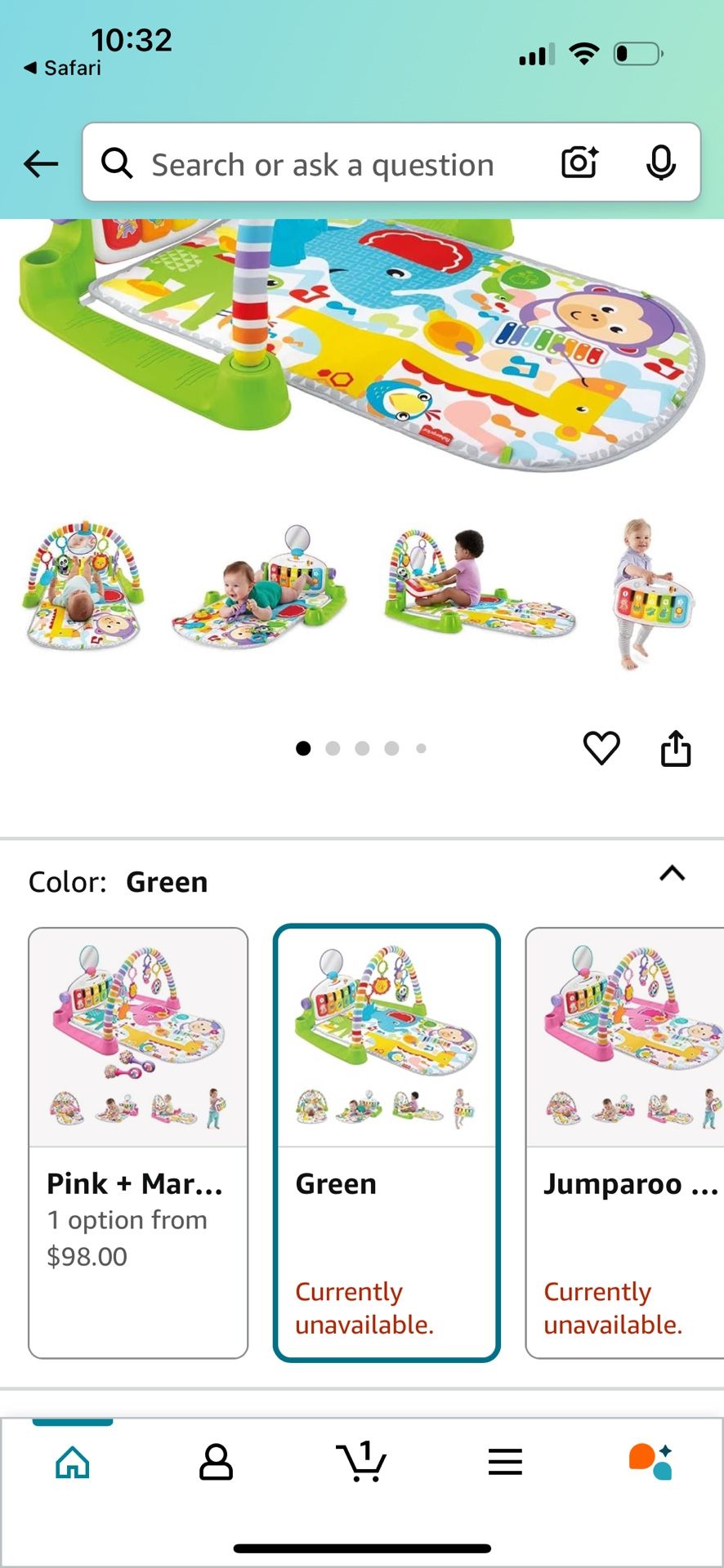This screenshot has width=724, height=1568.
Task: Open the hamburger menu tab
Action: click(505, 1462)
